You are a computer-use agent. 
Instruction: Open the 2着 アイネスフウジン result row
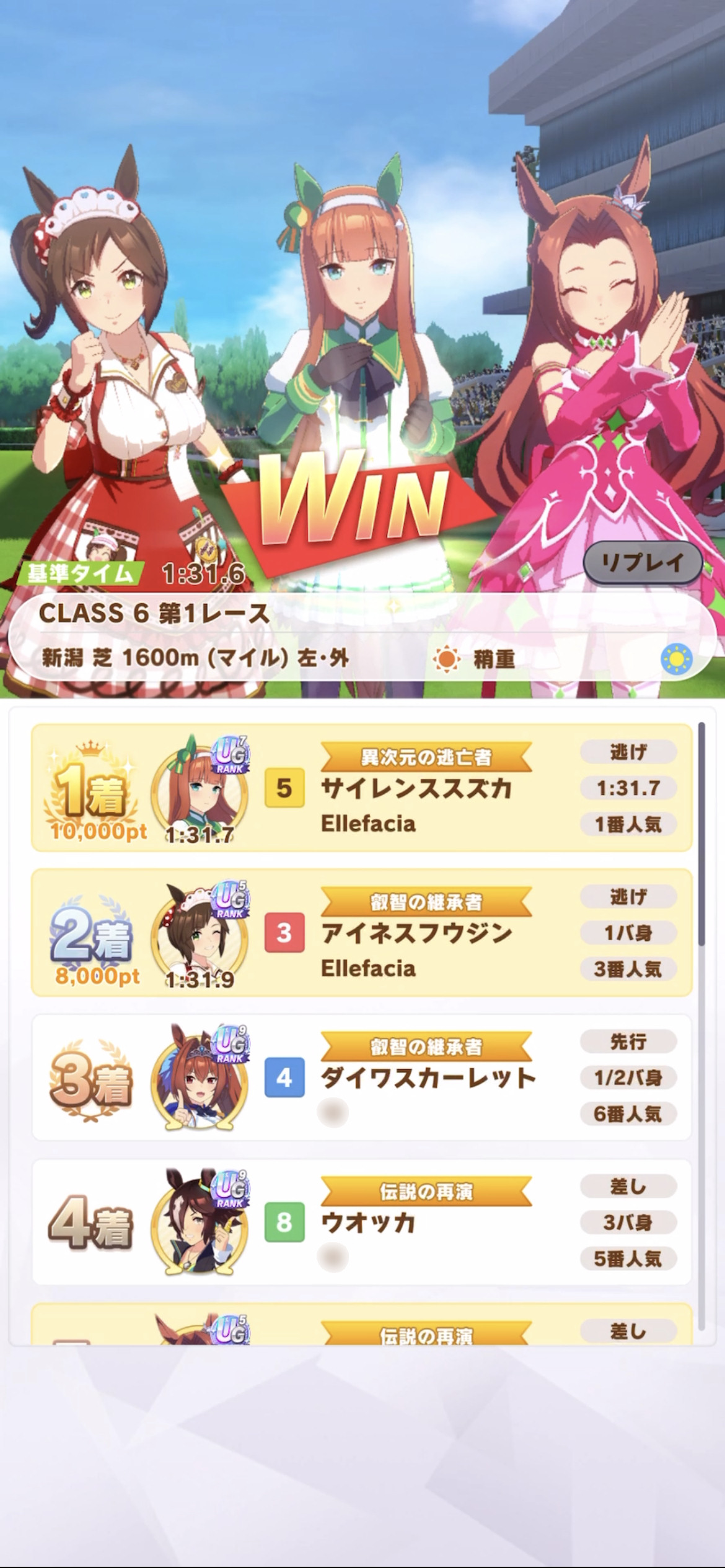pyautogui.click(x=361, y=933)
